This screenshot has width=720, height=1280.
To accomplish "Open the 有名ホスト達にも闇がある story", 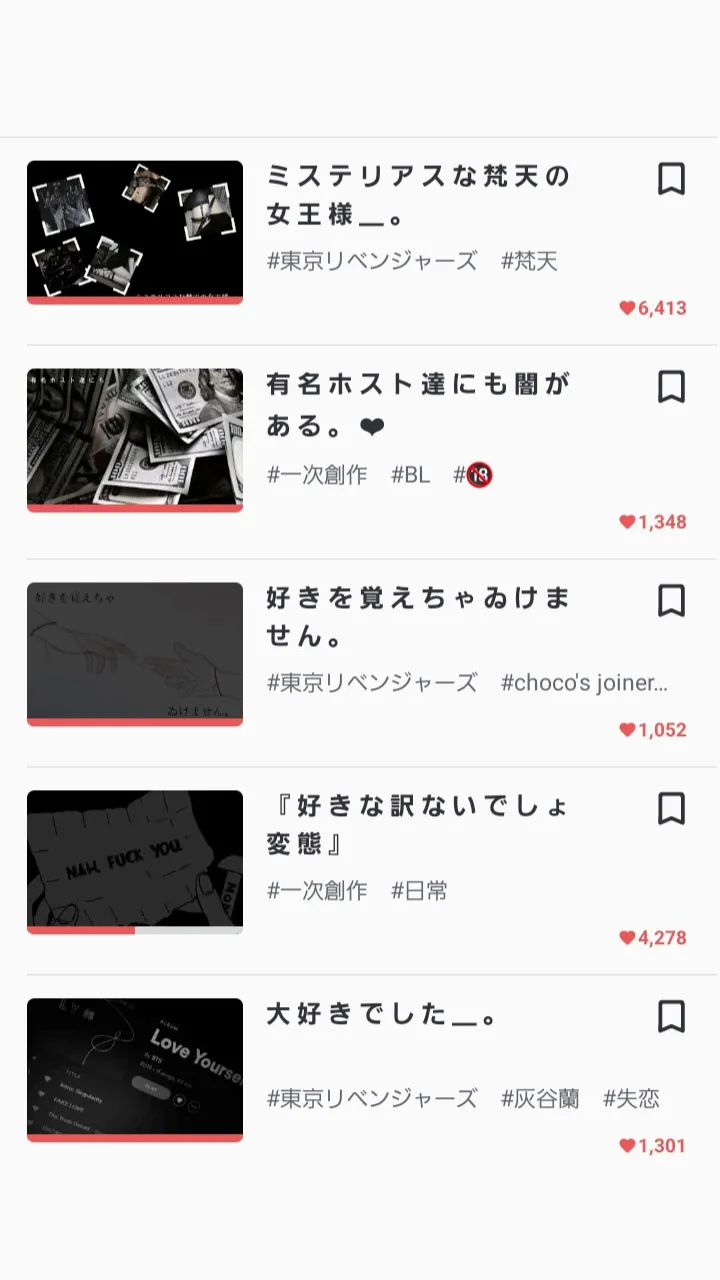I will coord(418,404).
